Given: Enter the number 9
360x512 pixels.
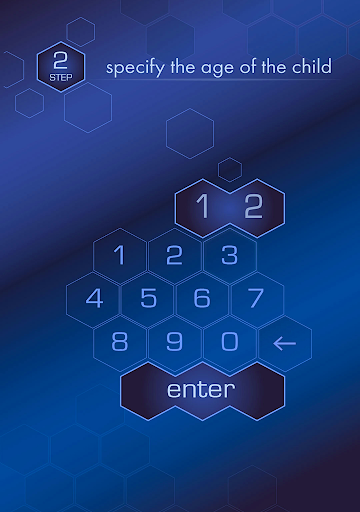Looking at the screenshot, I should point(175,342).
